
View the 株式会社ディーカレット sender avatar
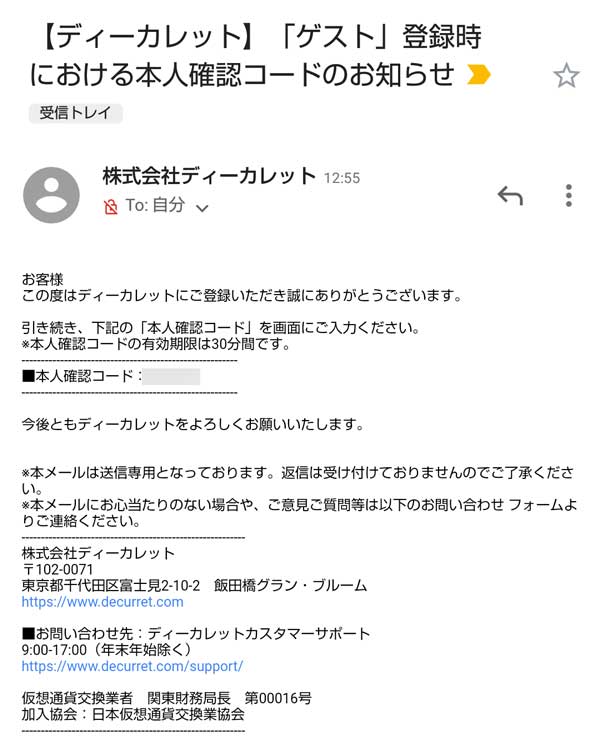pyautogui.click(x=51, y=195)
